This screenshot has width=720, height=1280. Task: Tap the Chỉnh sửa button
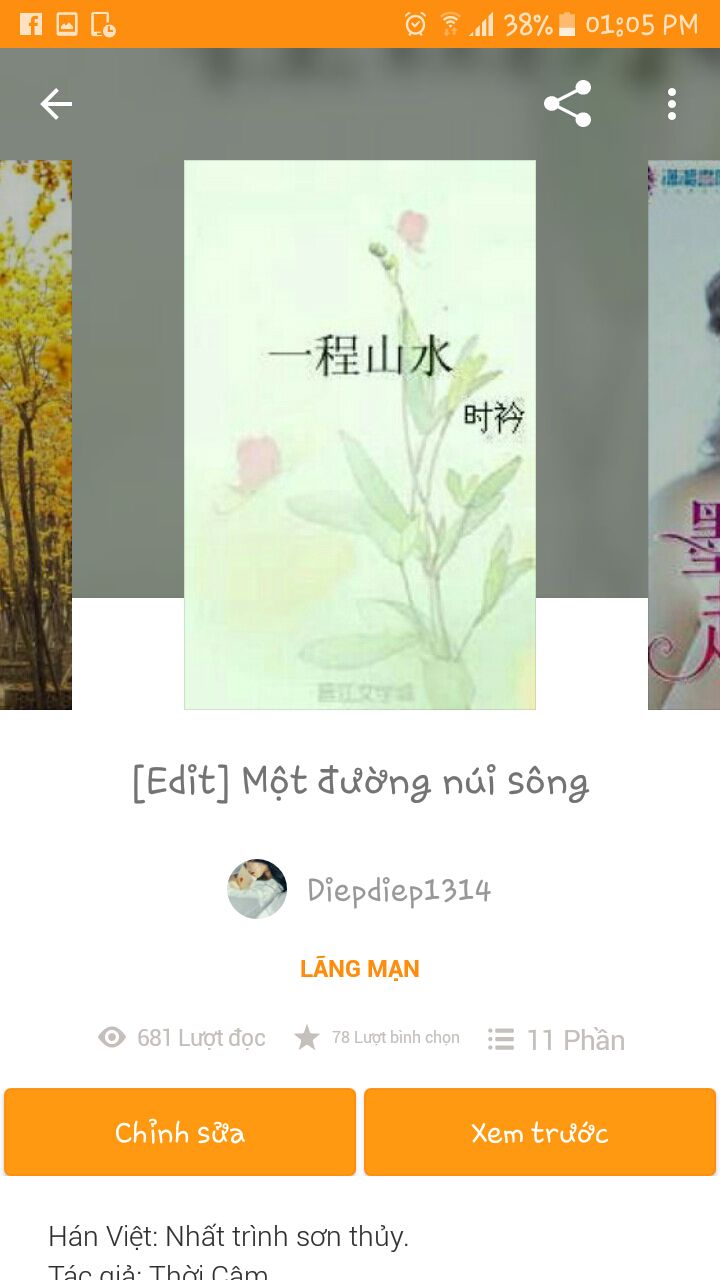180,1132
